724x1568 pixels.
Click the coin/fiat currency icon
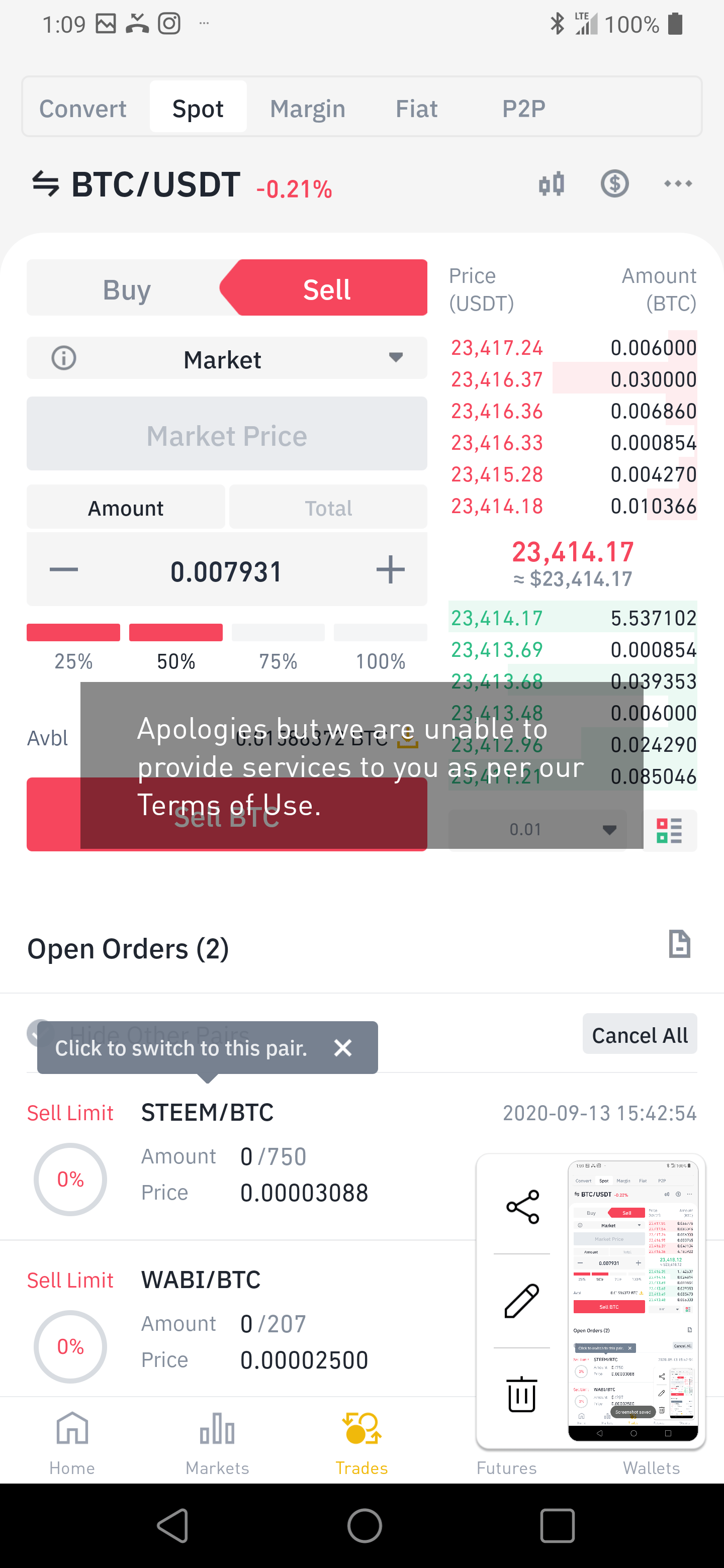tap(614, 183)
